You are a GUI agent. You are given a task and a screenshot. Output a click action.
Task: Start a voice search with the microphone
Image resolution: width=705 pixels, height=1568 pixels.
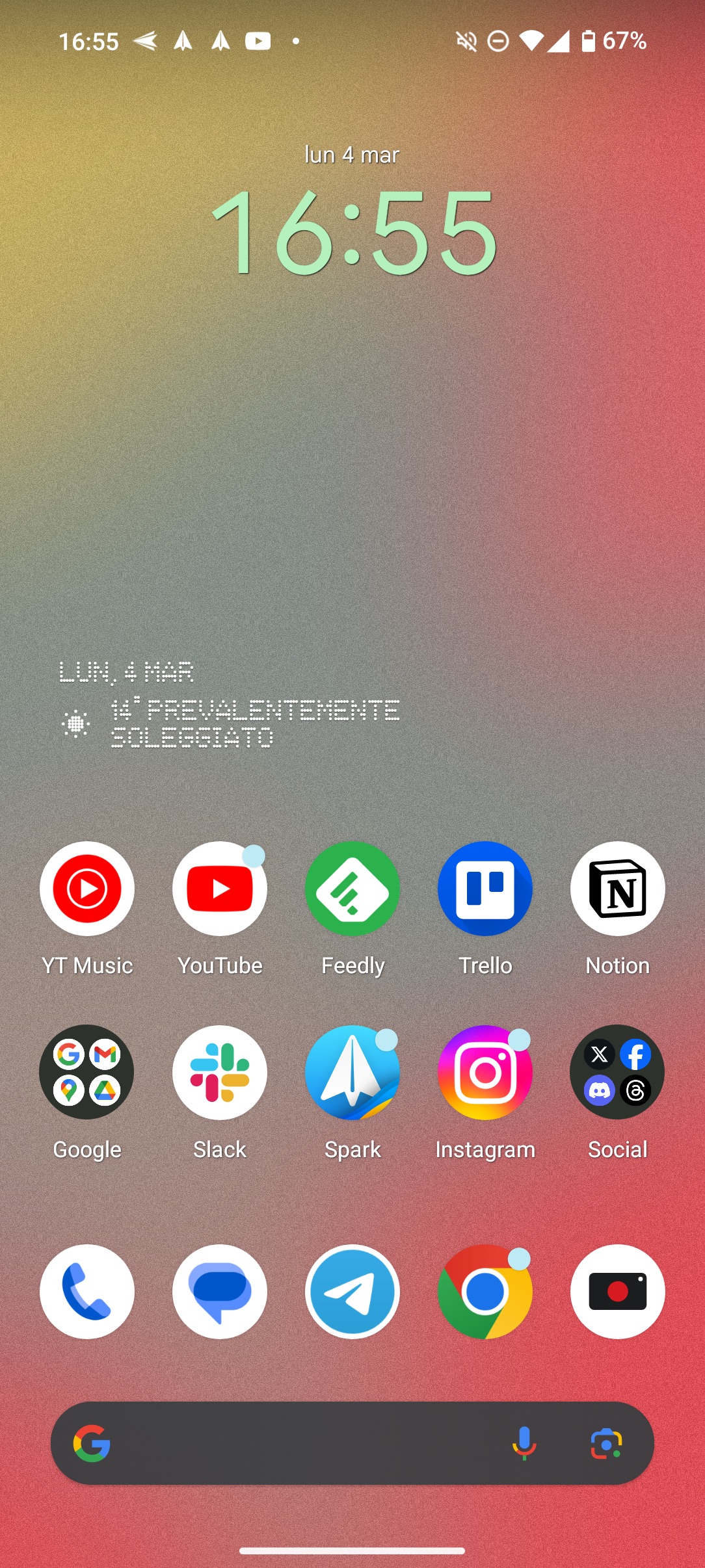(x=524, y=1443)
